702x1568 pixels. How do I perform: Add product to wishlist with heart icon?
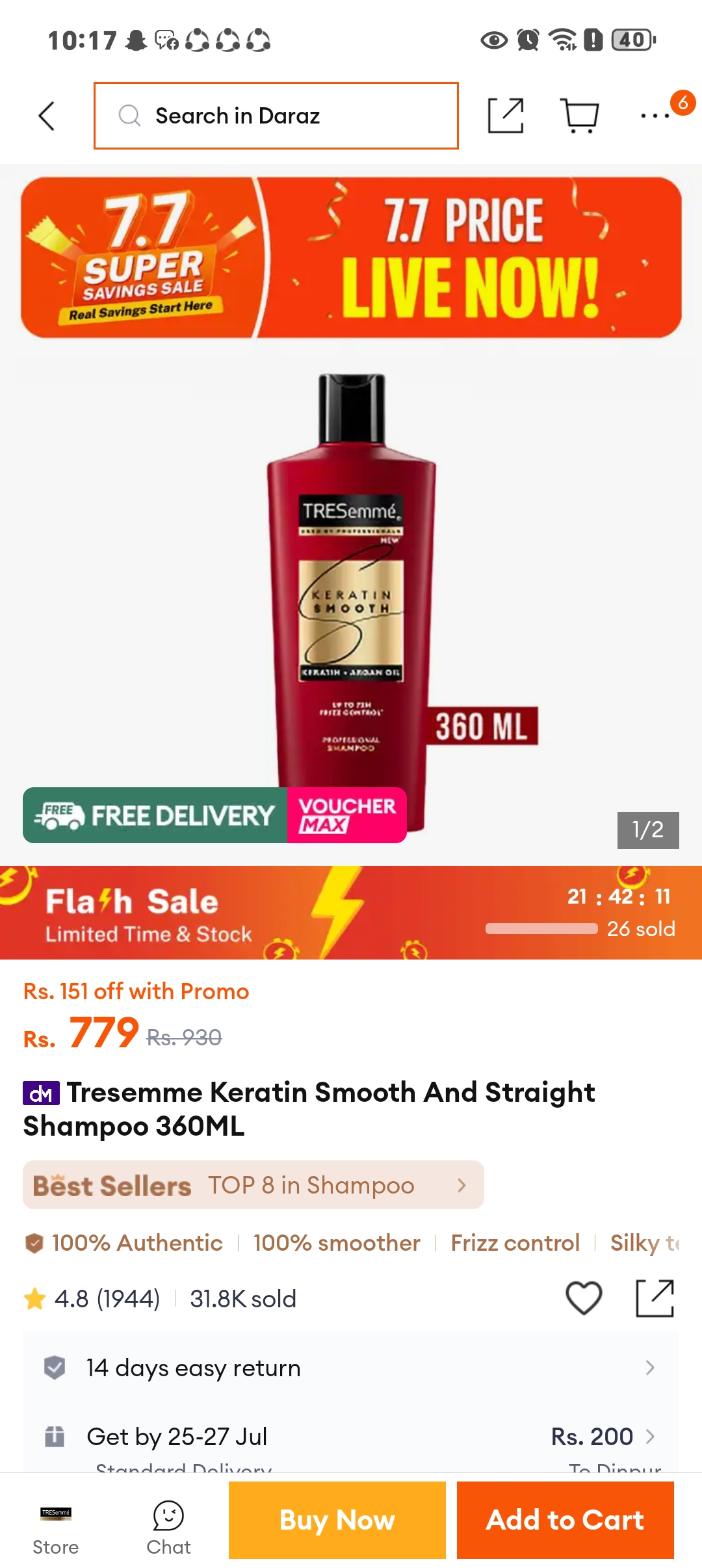(x=584, y=1298)
